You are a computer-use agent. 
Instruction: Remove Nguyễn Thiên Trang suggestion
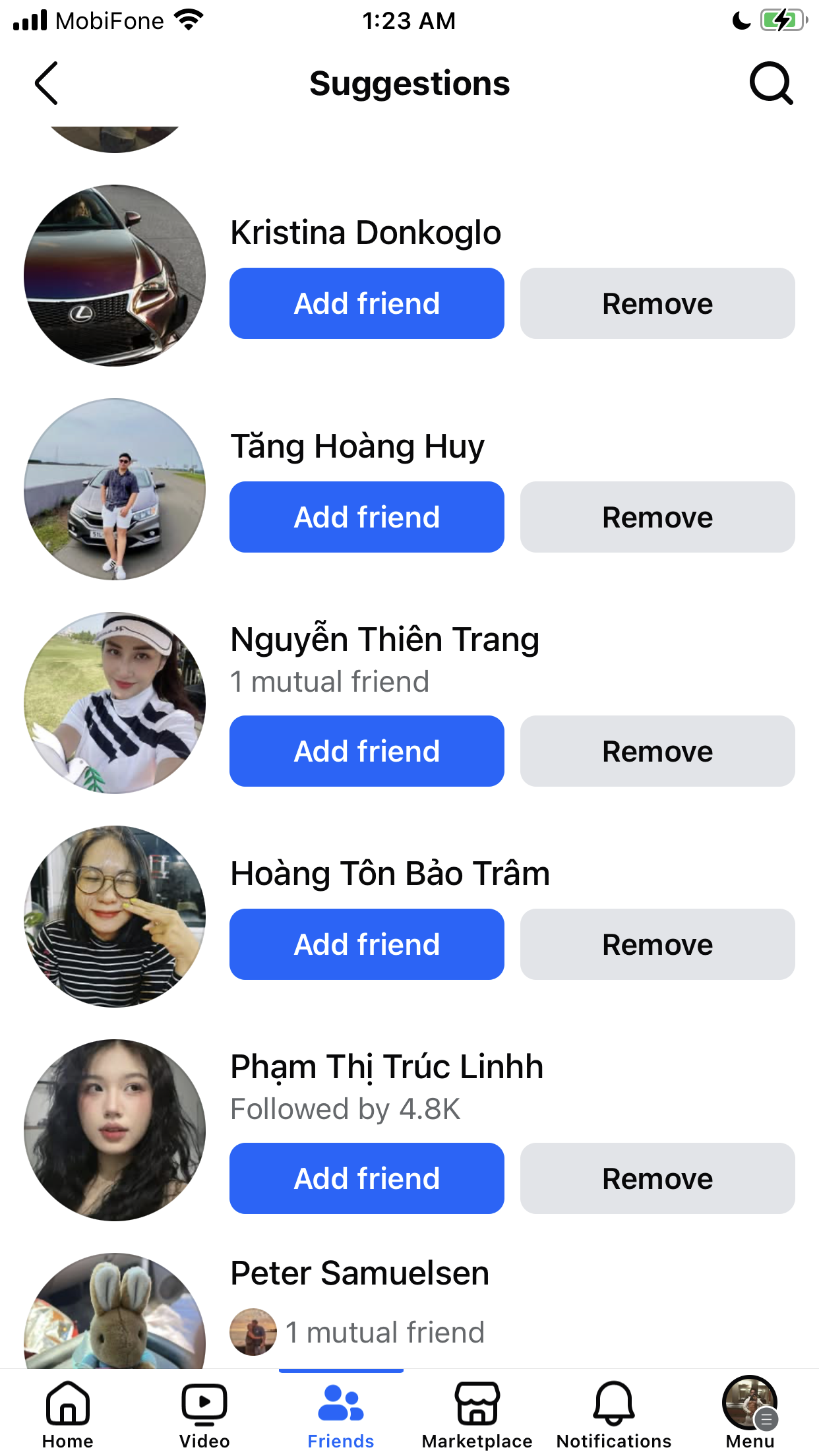pyautogui.click(x=657, y=751)
